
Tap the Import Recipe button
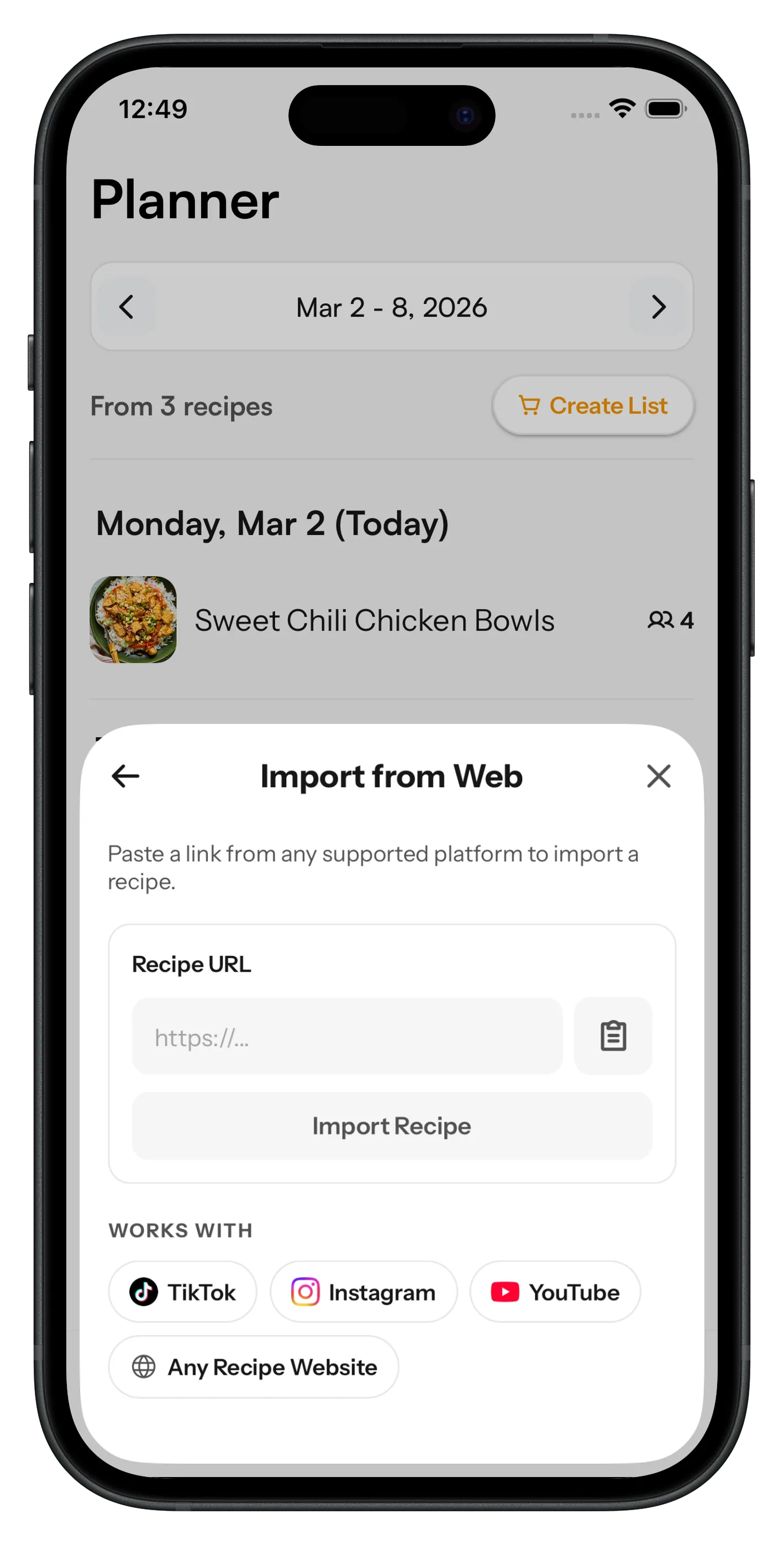392,1126
